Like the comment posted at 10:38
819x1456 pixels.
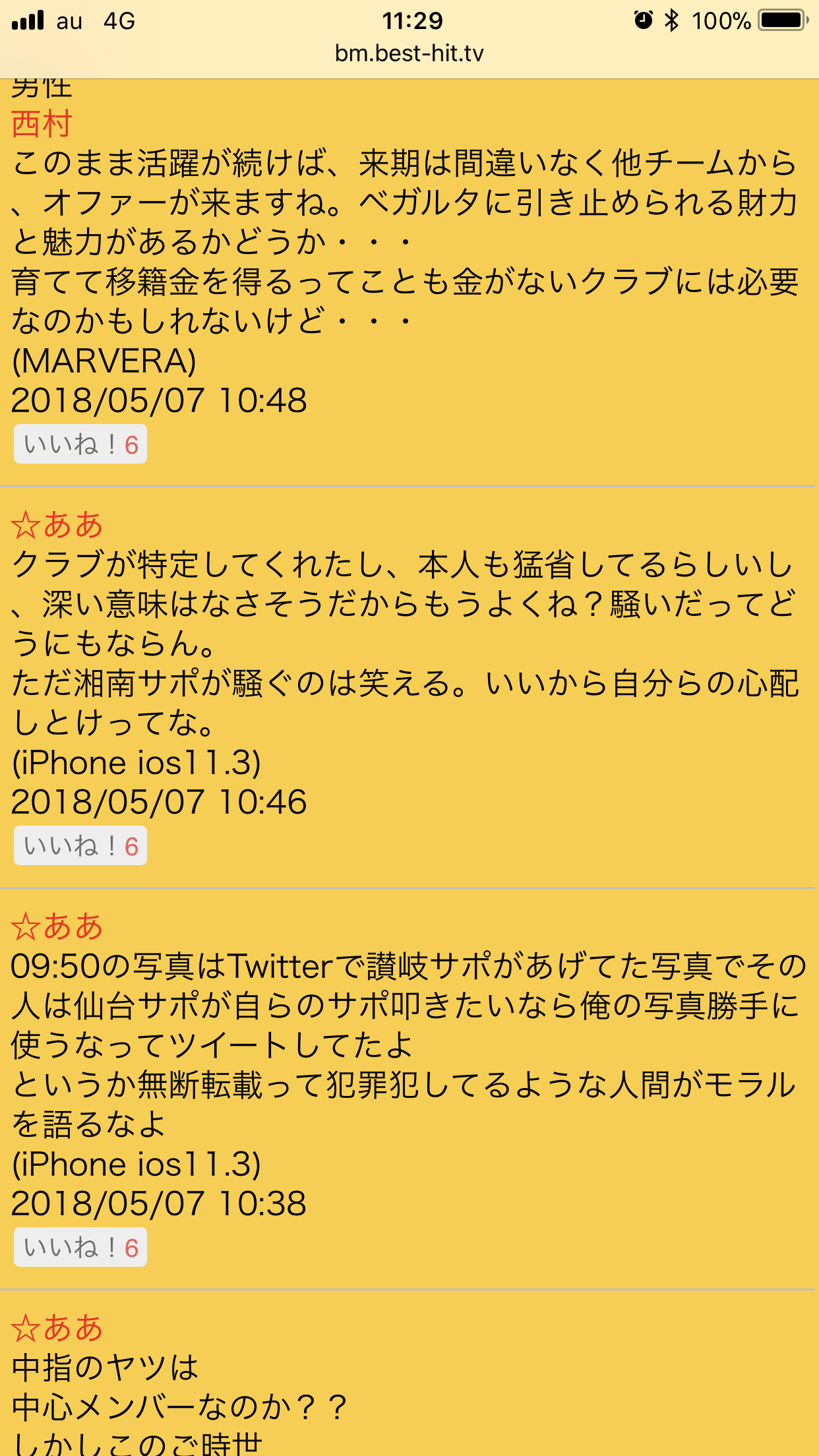point(80,1248)
